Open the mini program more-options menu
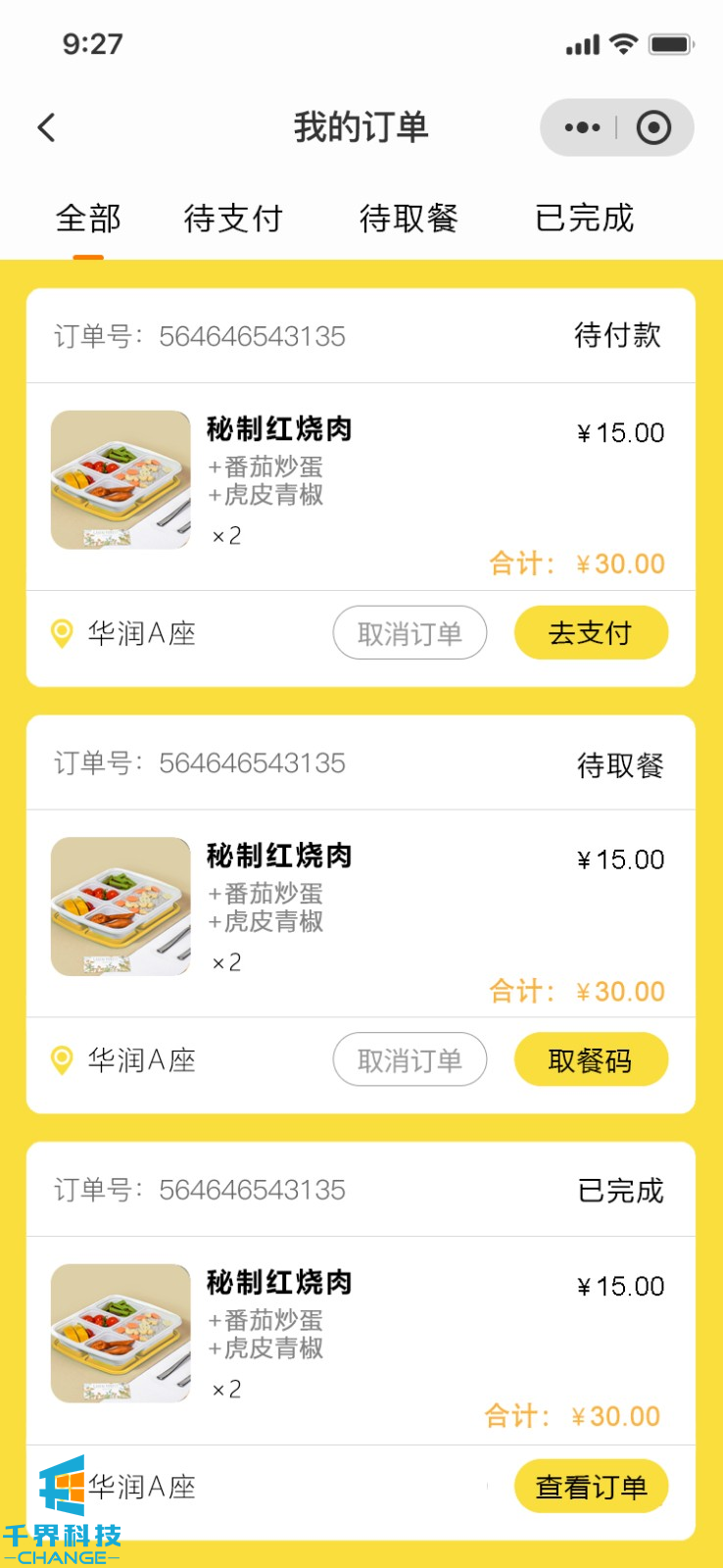This screenshot has height=1568, width=723. [582, 127]
